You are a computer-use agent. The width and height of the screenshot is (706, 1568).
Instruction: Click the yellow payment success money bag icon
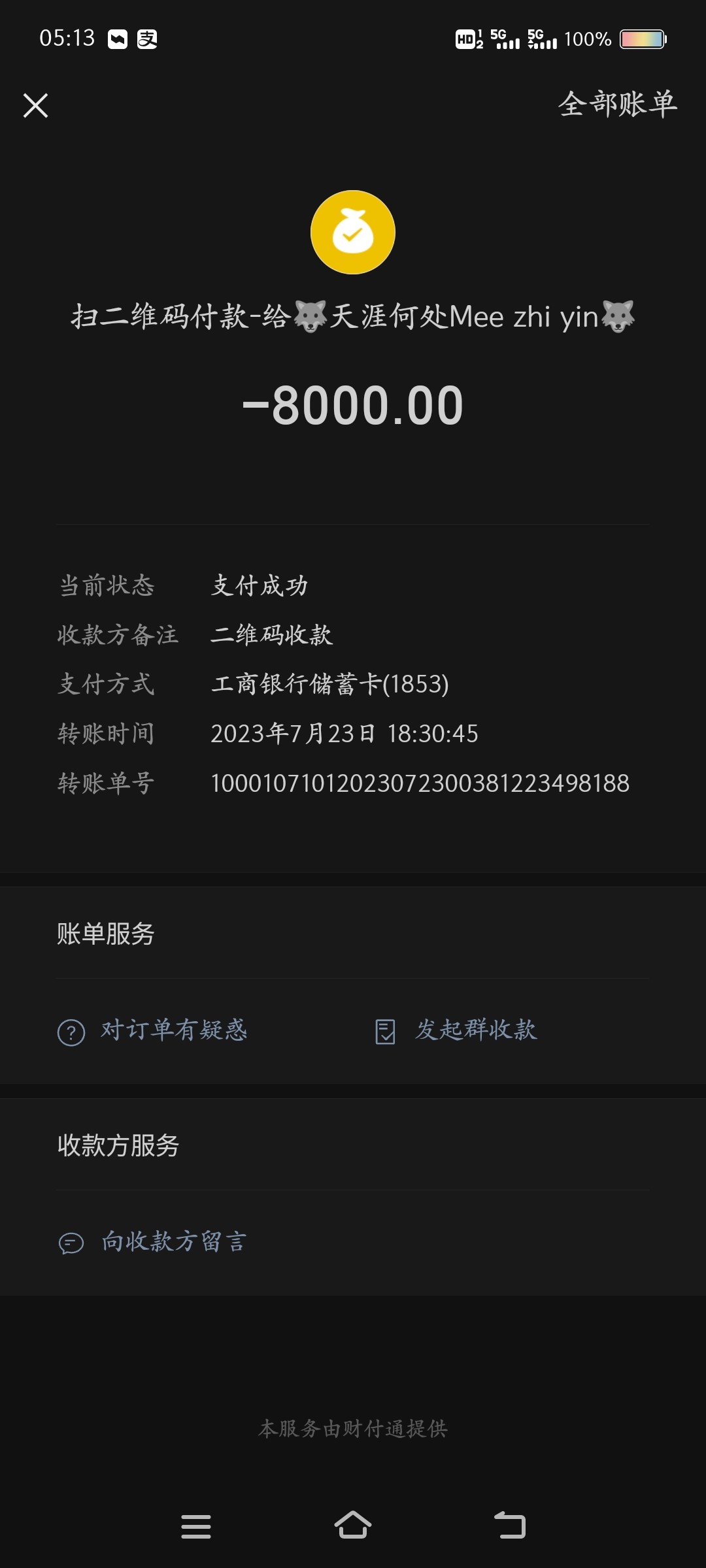pos(353,232)
